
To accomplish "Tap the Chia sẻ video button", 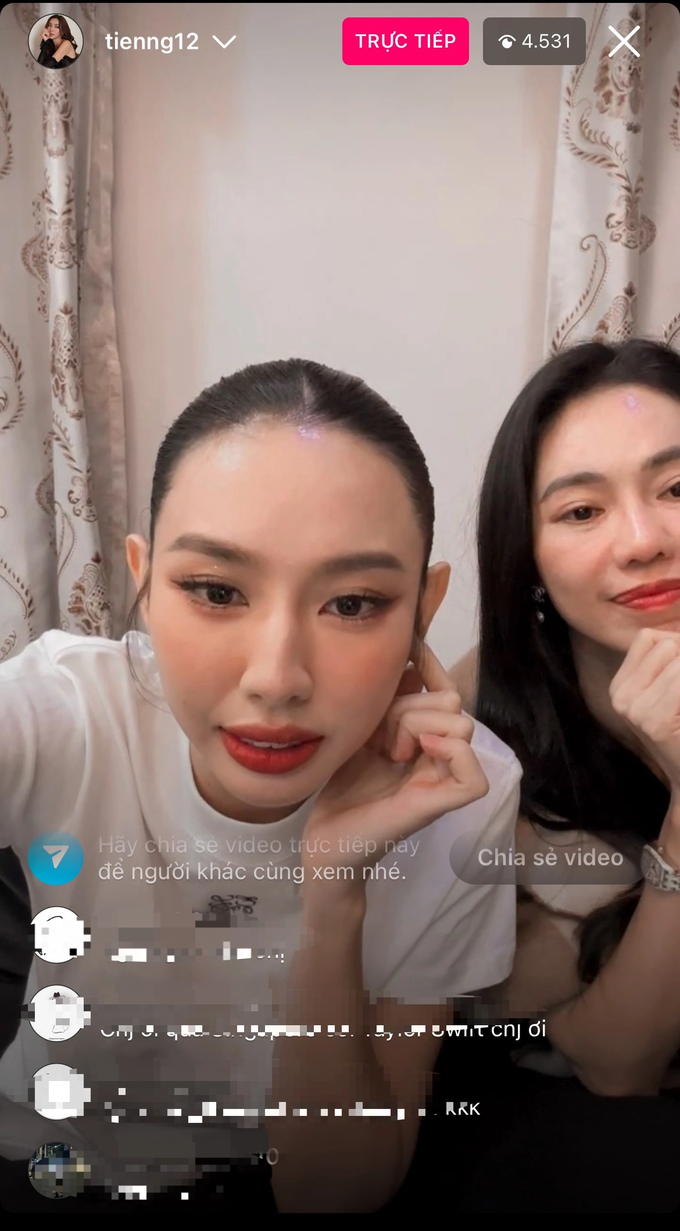I will [549, 858].
